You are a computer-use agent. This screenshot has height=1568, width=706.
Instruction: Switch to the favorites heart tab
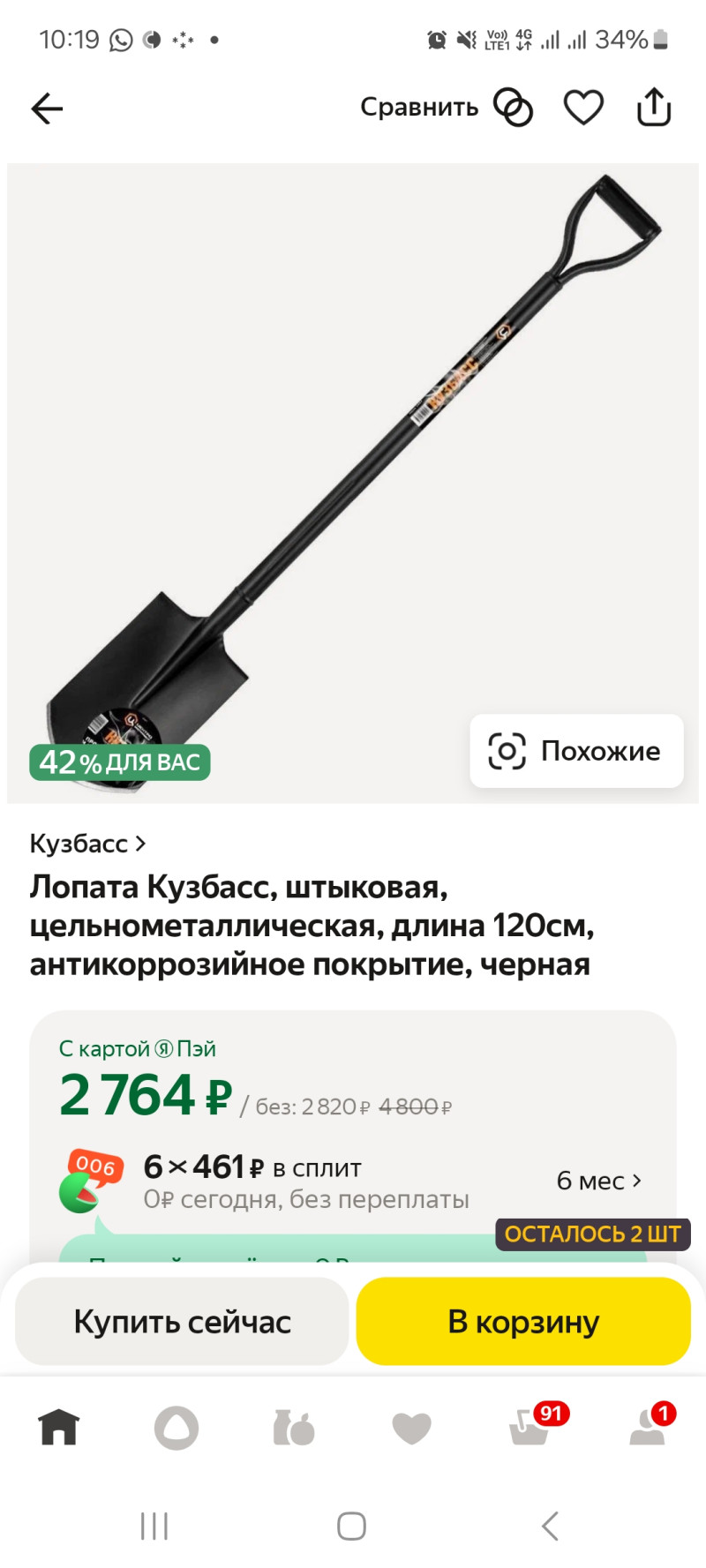coord(411,1427)
